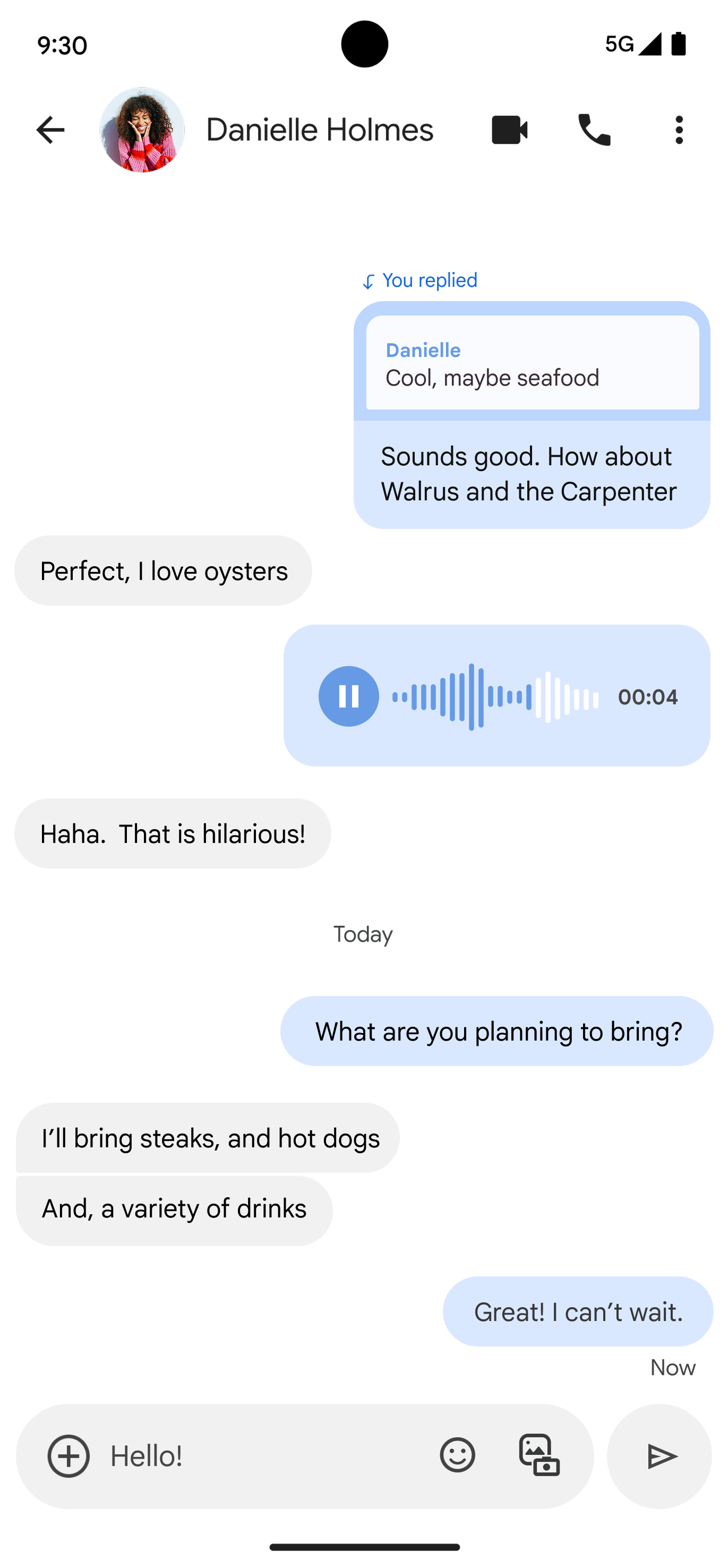Go back to the conversation list
728x1568 pixels.
pyautogui.click(x=50, y=130)
